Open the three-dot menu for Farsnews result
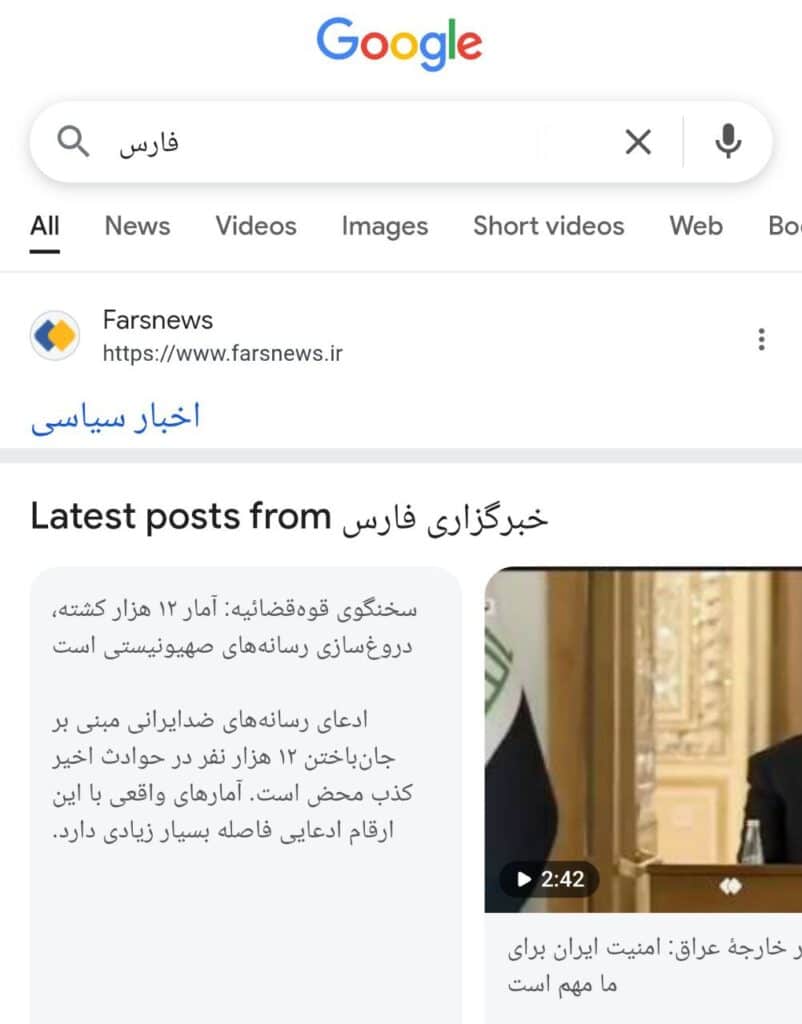Image resolution: width=802 pixels, height=1024 pixels. tap(762, 339)
